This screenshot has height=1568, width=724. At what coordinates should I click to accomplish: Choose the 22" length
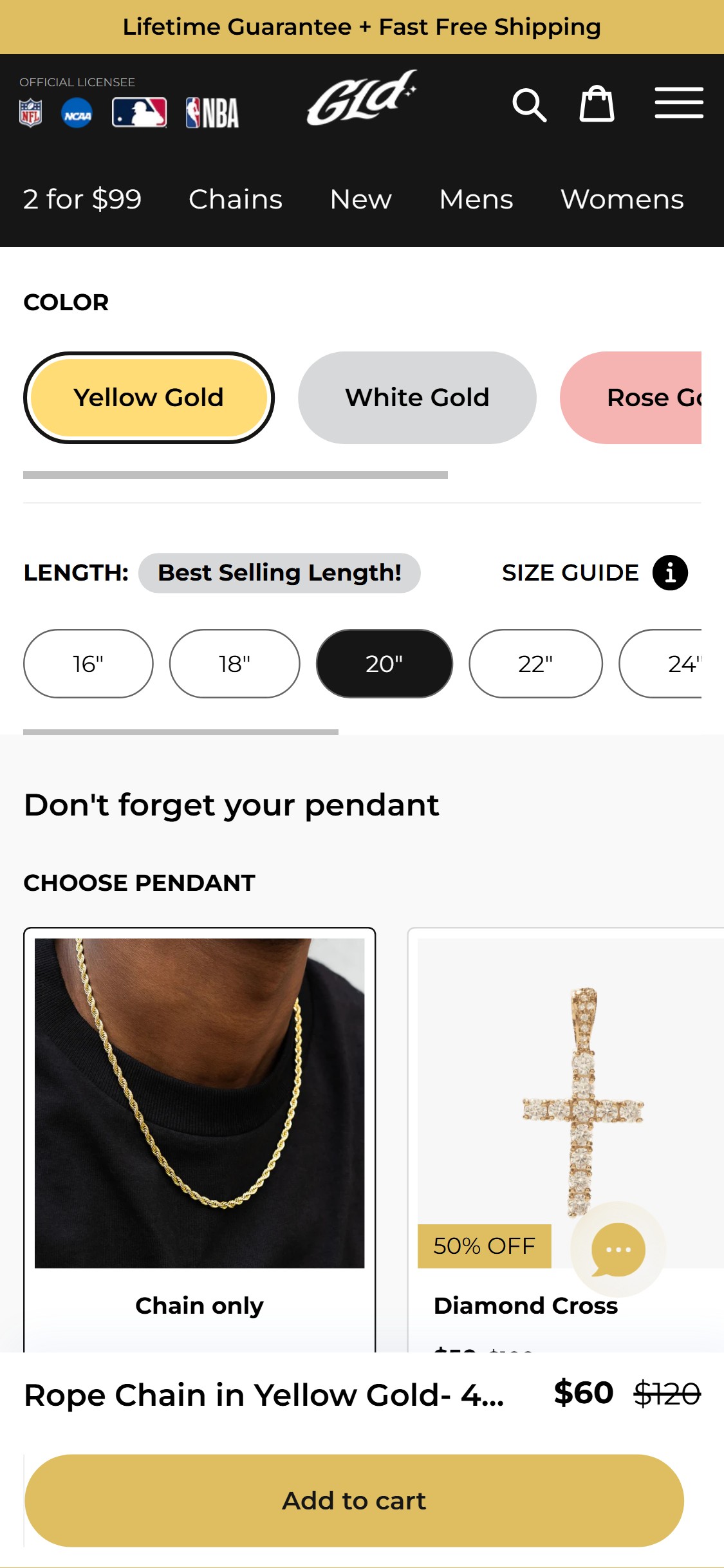535,664
